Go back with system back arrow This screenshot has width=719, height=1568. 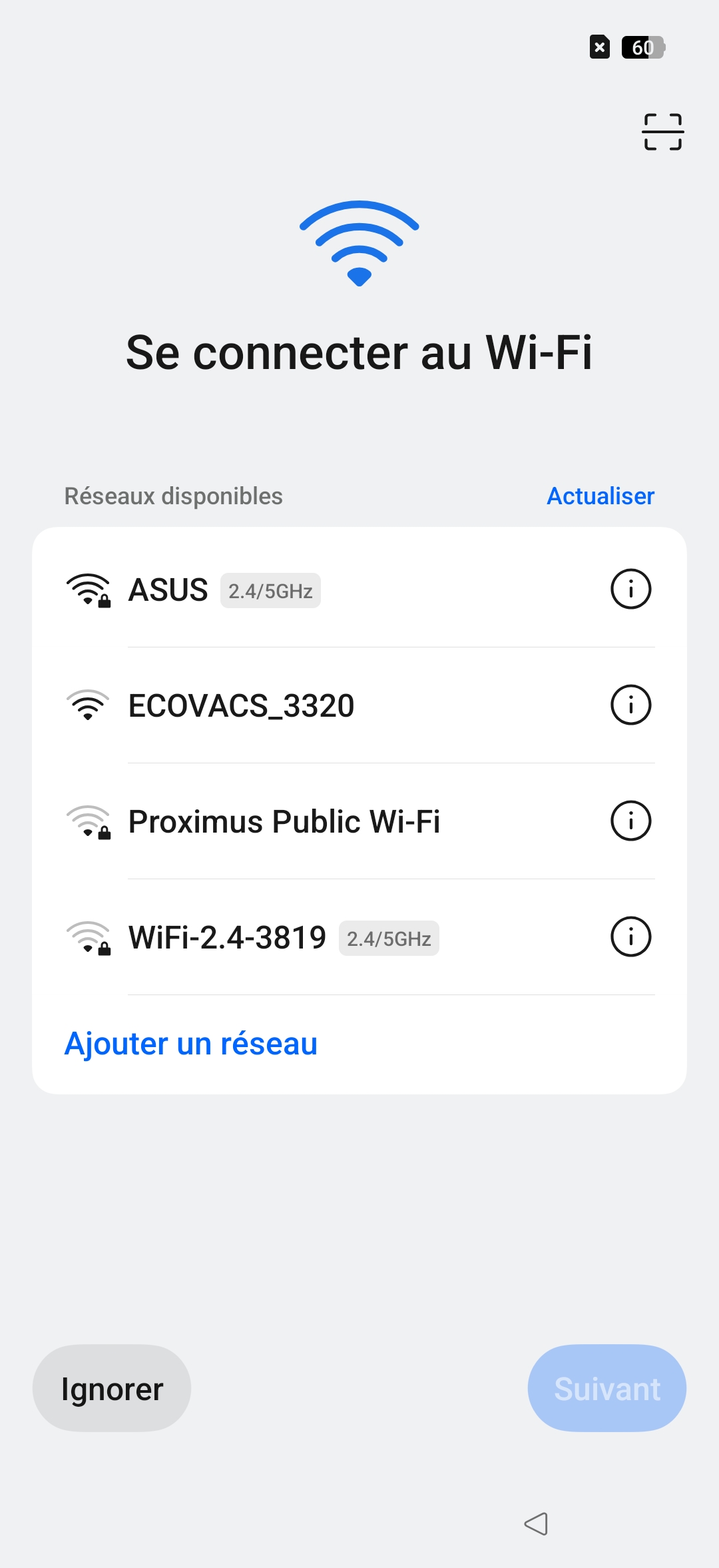click(x=536, y=1523)
